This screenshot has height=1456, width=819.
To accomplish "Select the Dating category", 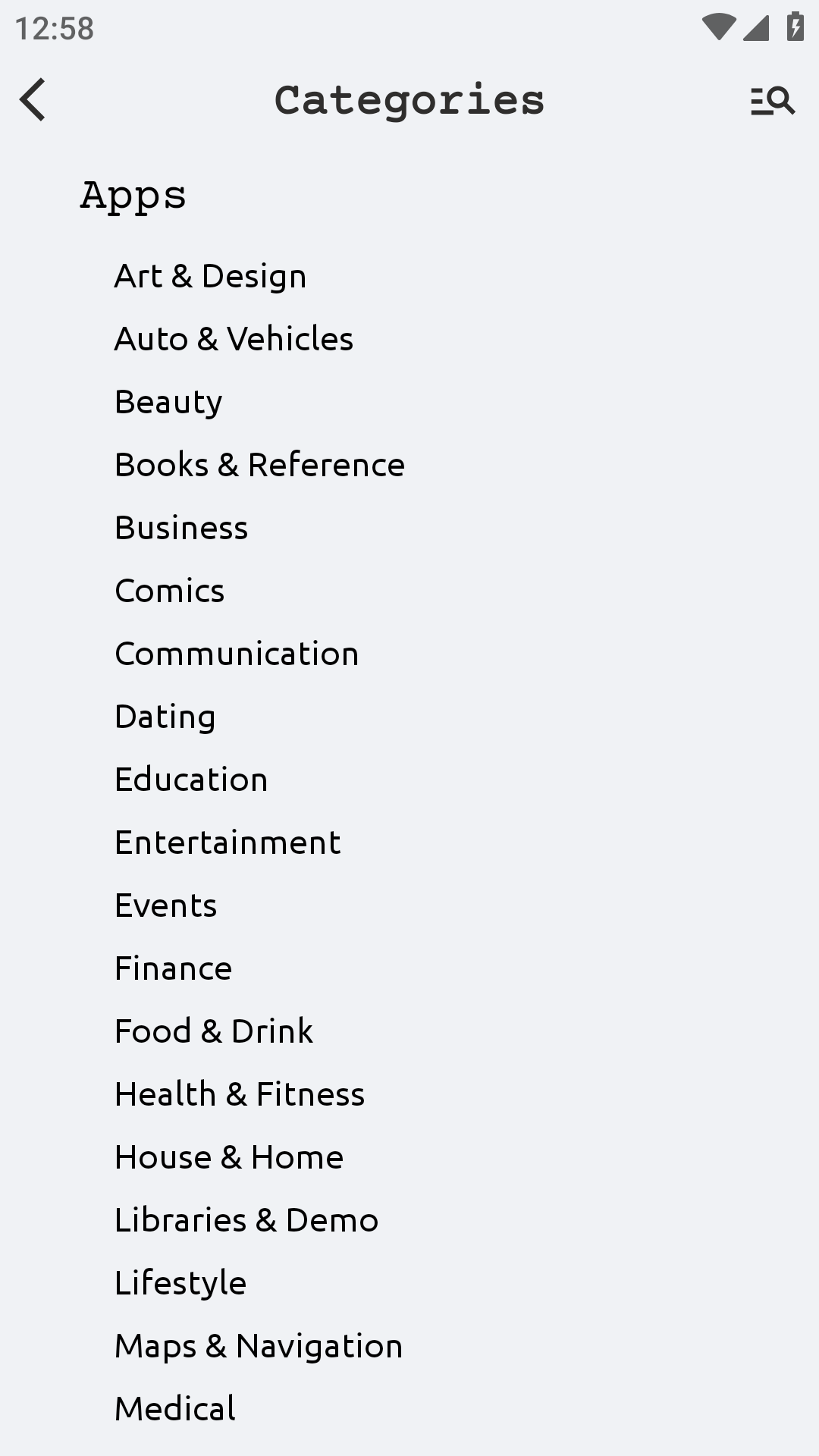I will pyautogui.click(x=165, y=717).
